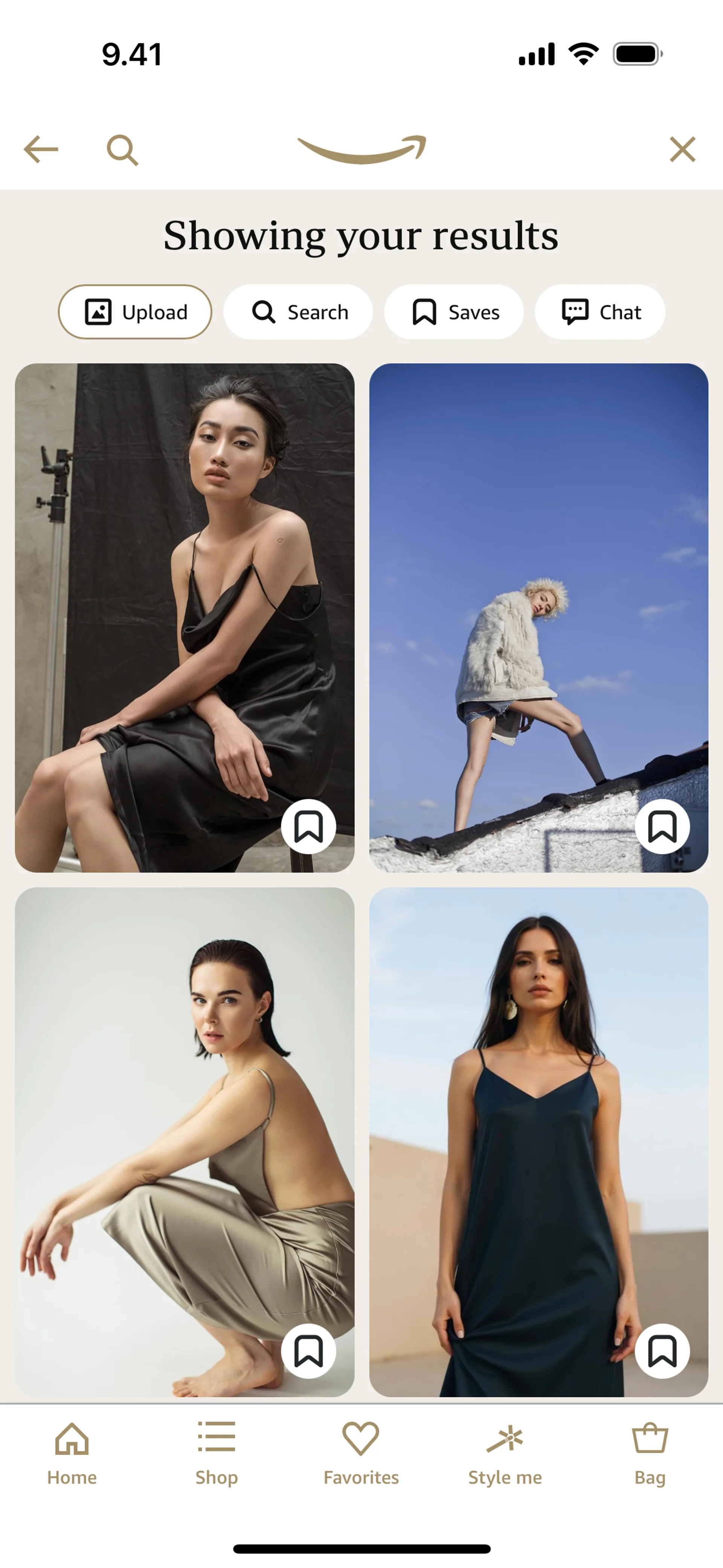
Task: Bookmark the black satin slip dress photo
Action: 308,827
